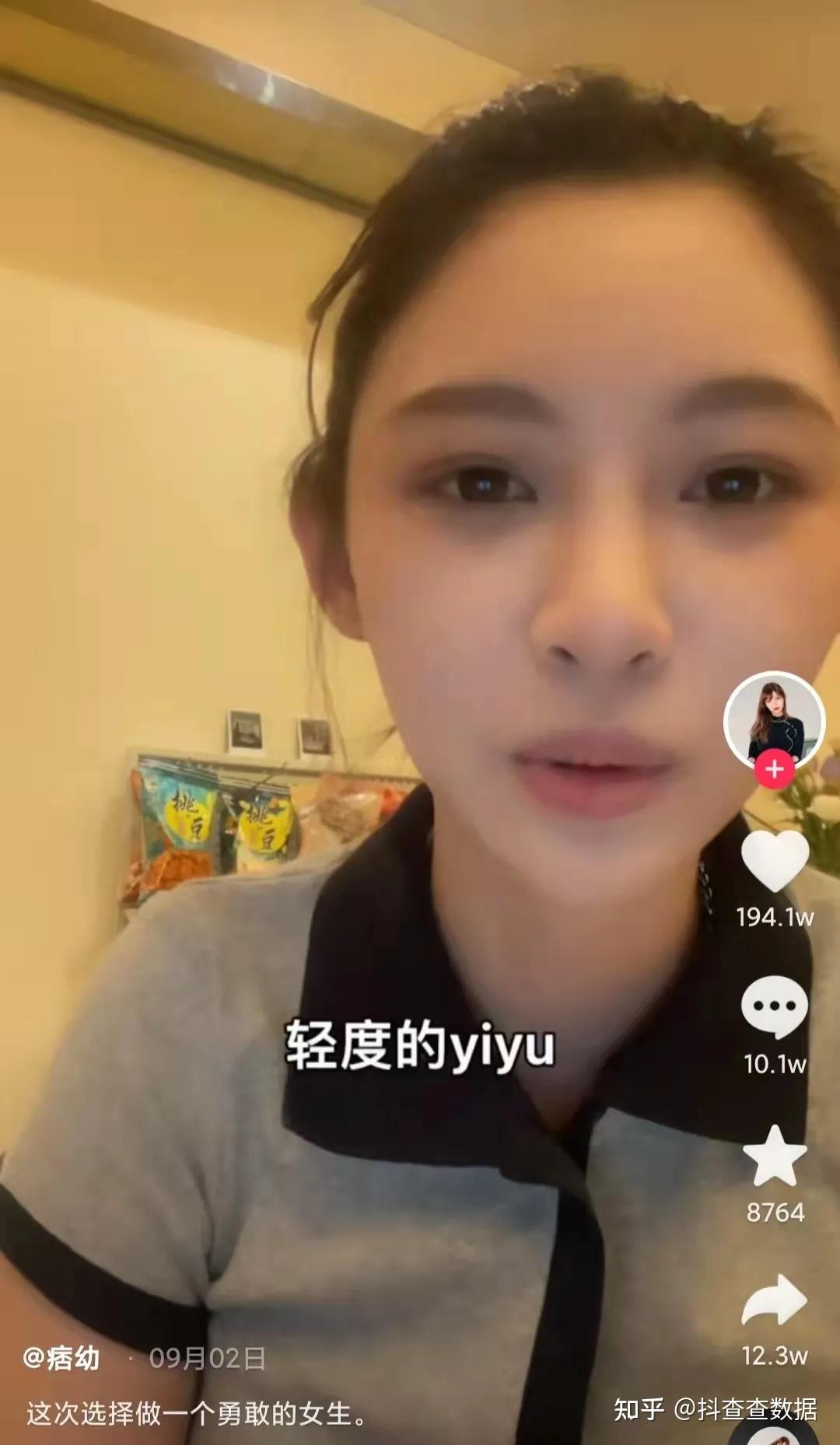
Task: Follow the creator with the red plus button
Action: click(774, 769)
